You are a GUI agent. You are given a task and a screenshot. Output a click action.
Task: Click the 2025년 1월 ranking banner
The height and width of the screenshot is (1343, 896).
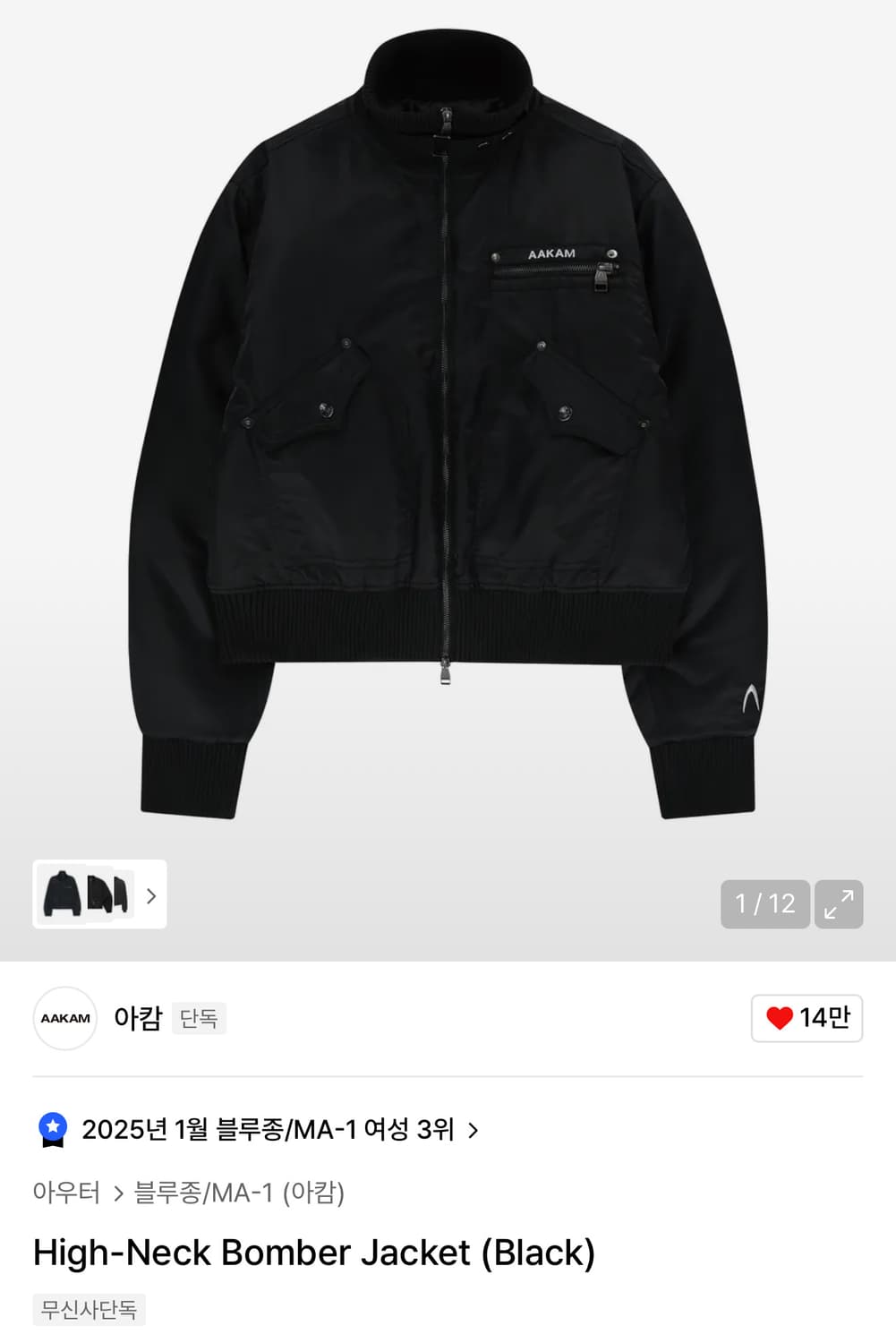(x=269, y=1130)
